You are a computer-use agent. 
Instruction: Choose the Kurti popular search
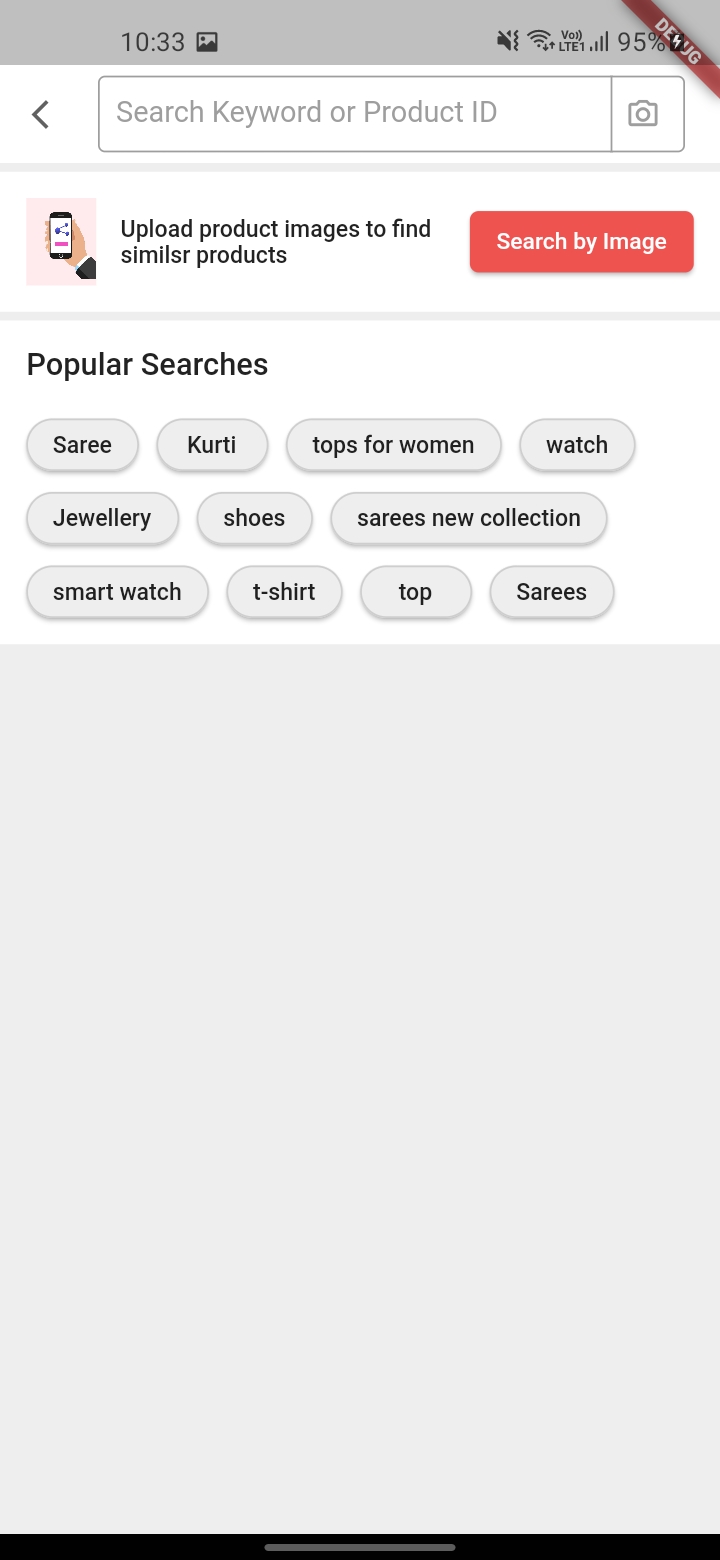[x=212, y=444]
